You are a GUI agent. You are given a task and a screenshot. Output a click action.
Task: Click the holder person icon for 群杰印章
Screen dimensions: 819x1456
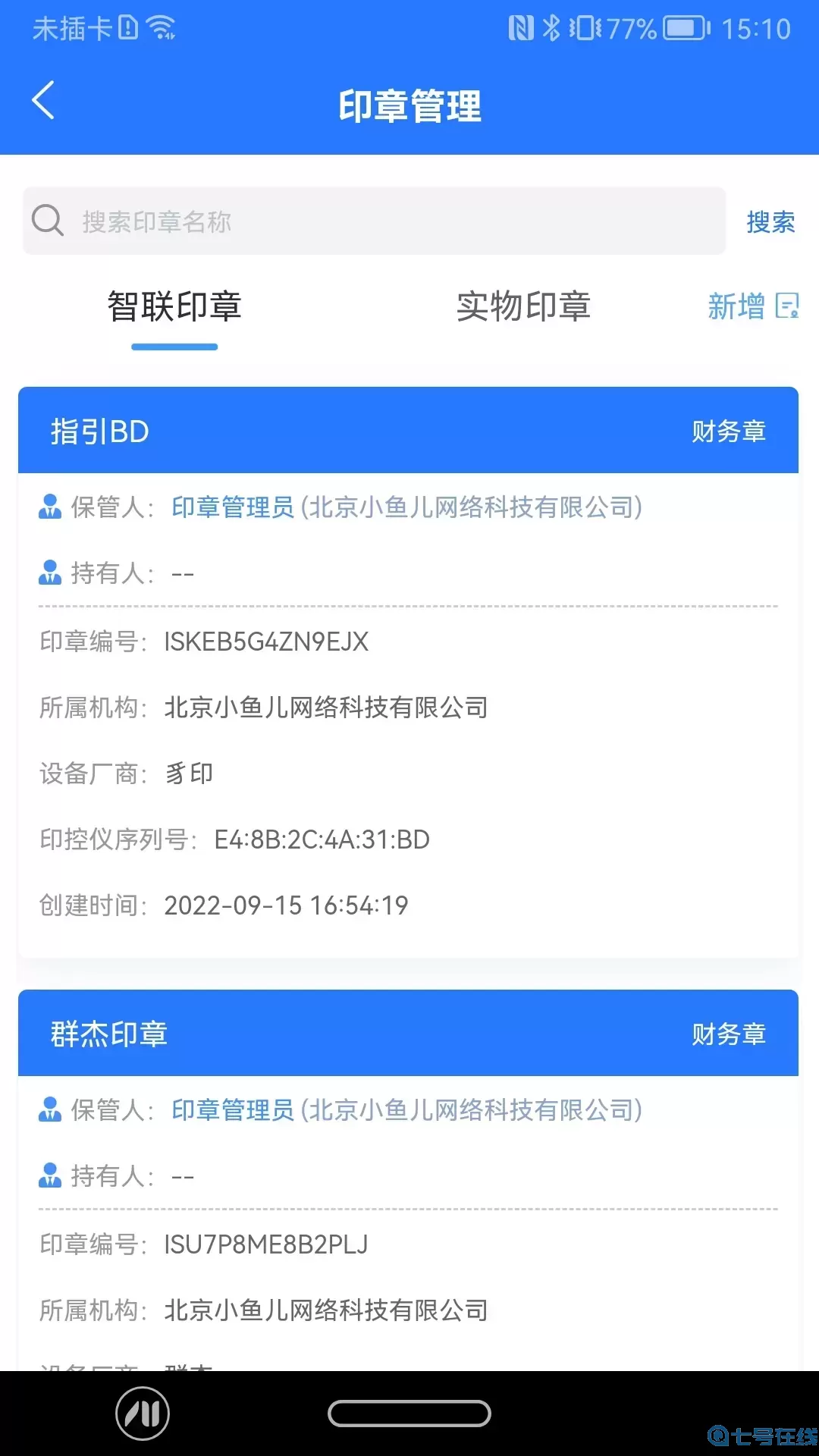(x=49, y=1175)
